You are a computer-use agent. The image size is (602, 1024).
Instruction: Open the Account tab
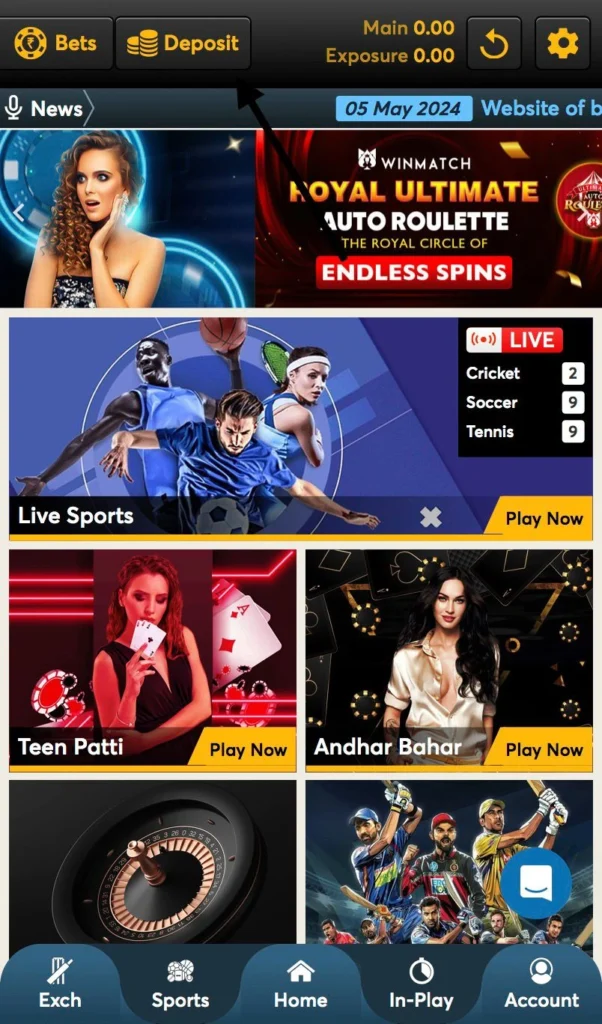tap(541, 985)
